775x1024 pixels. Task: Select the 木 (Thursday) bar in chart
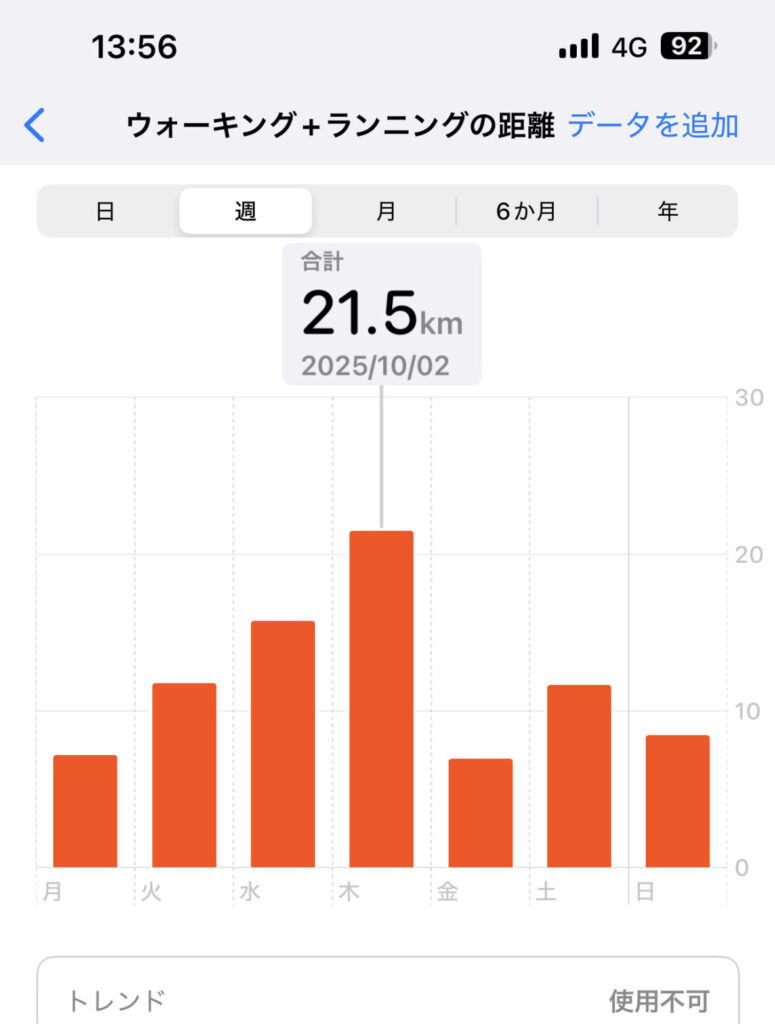point(381,699)
